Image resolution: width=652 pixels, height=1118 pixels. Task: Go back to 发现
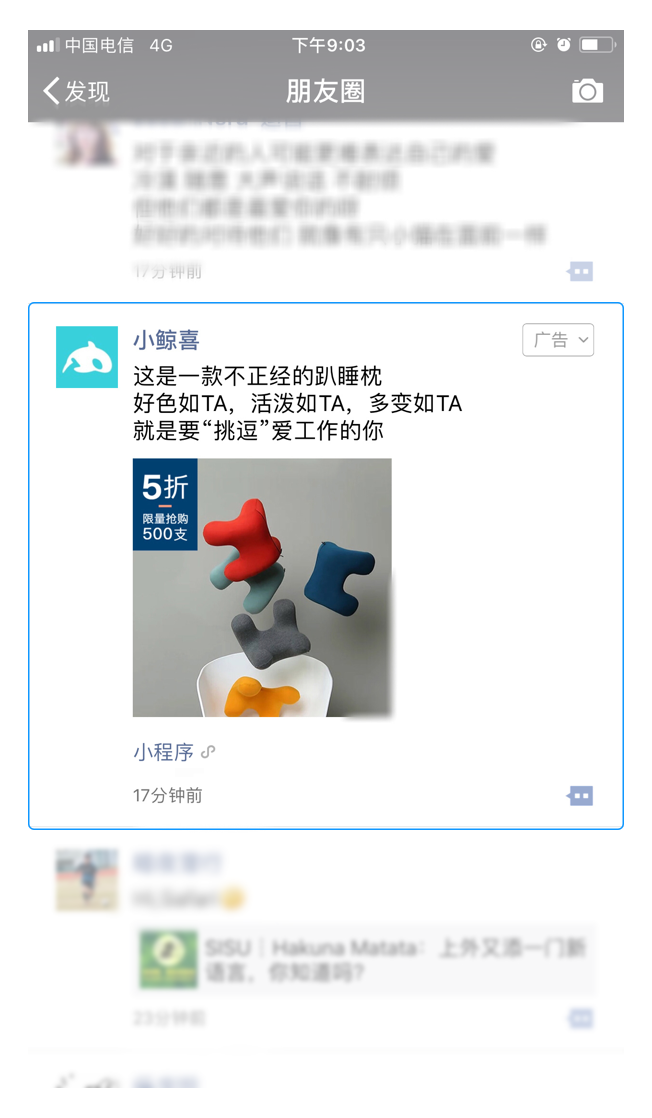76,92
